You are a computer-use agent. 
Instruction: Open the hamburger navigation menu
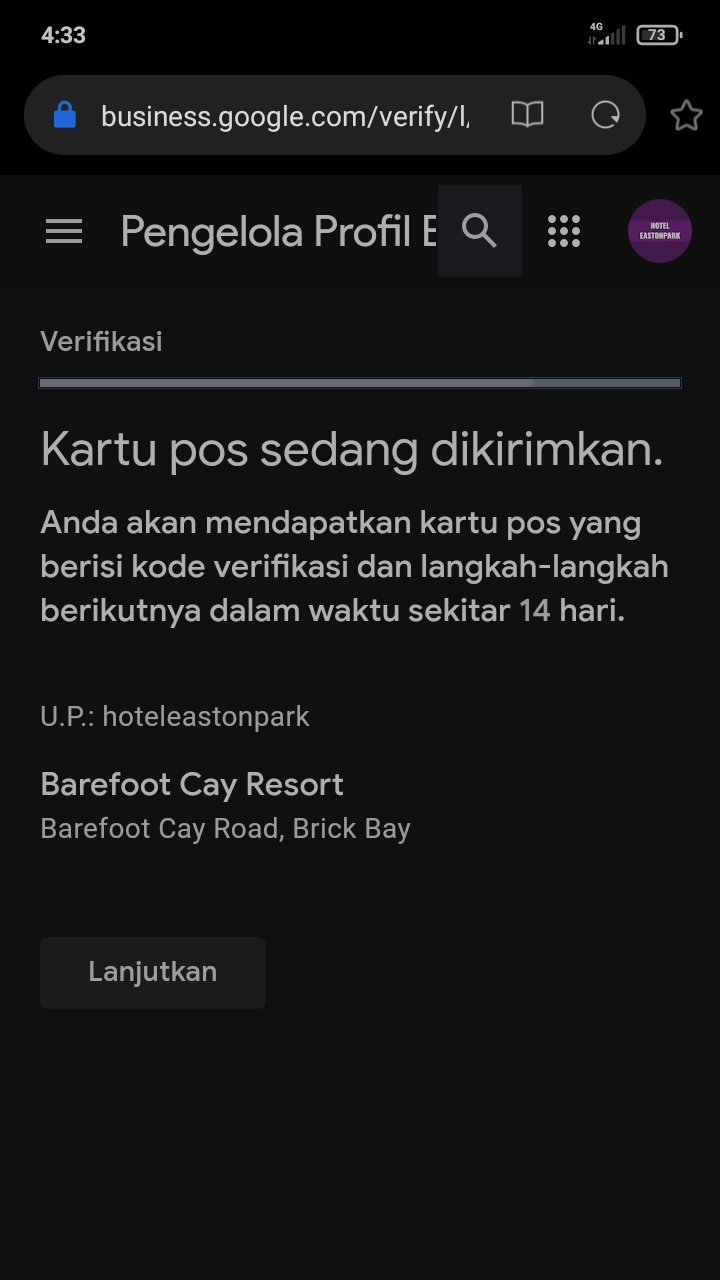click(x=64, y=232)
